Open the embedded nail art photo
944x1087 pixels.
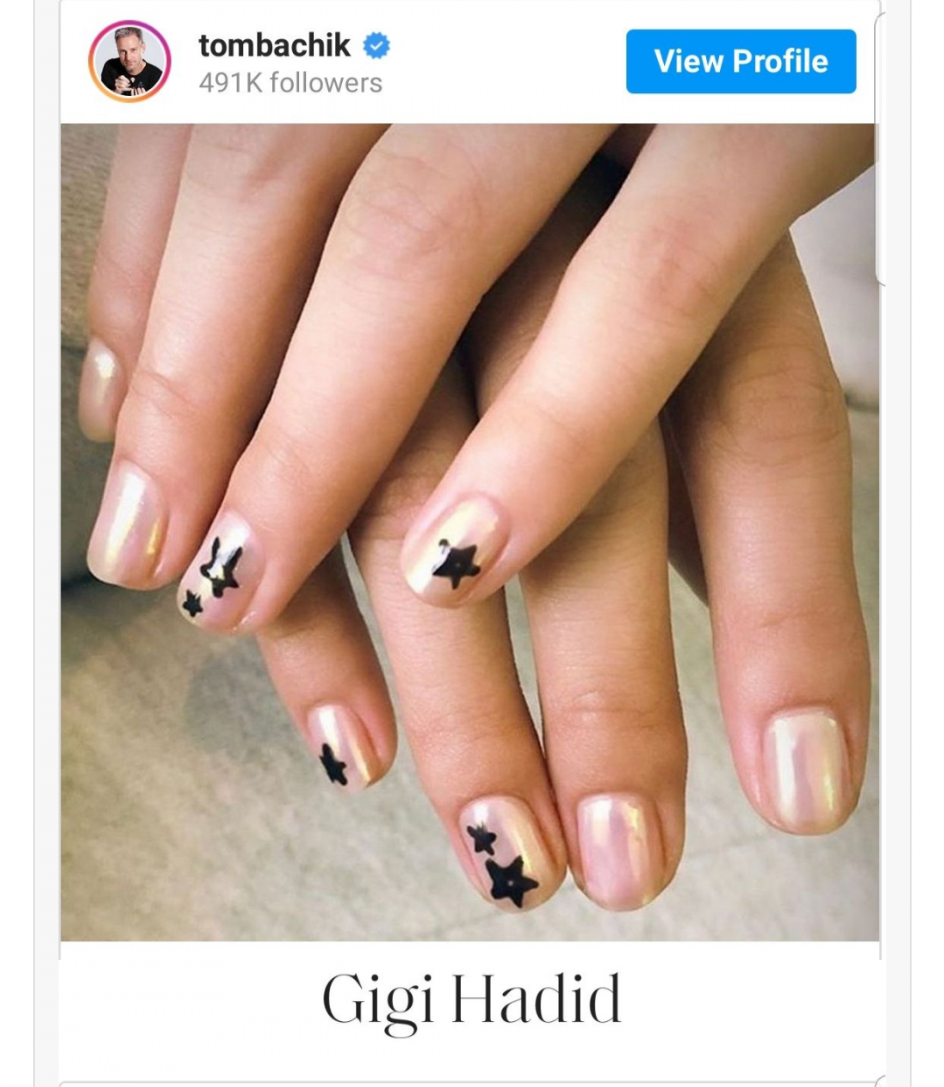[x=470, y=532]
